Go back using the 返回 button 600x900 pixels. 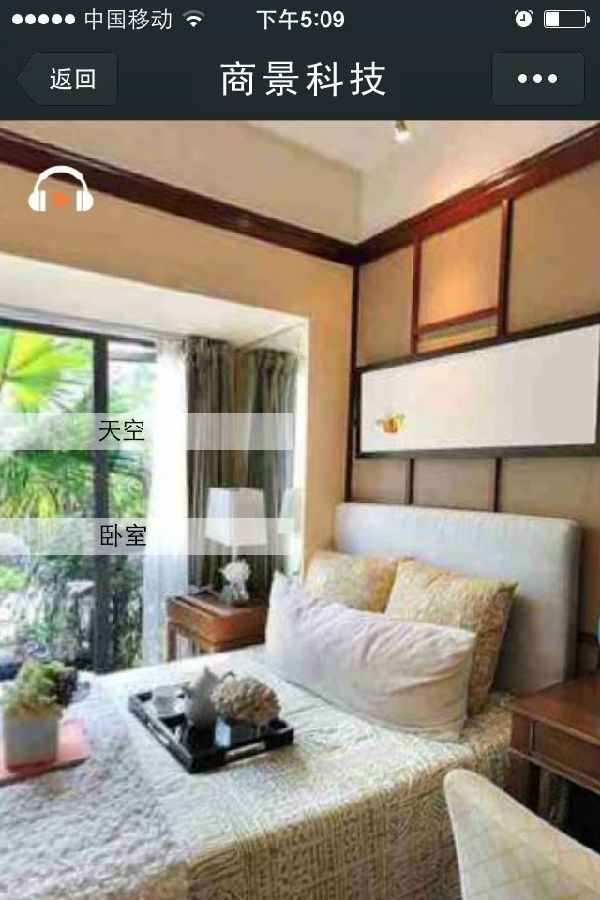click(70, 80)
